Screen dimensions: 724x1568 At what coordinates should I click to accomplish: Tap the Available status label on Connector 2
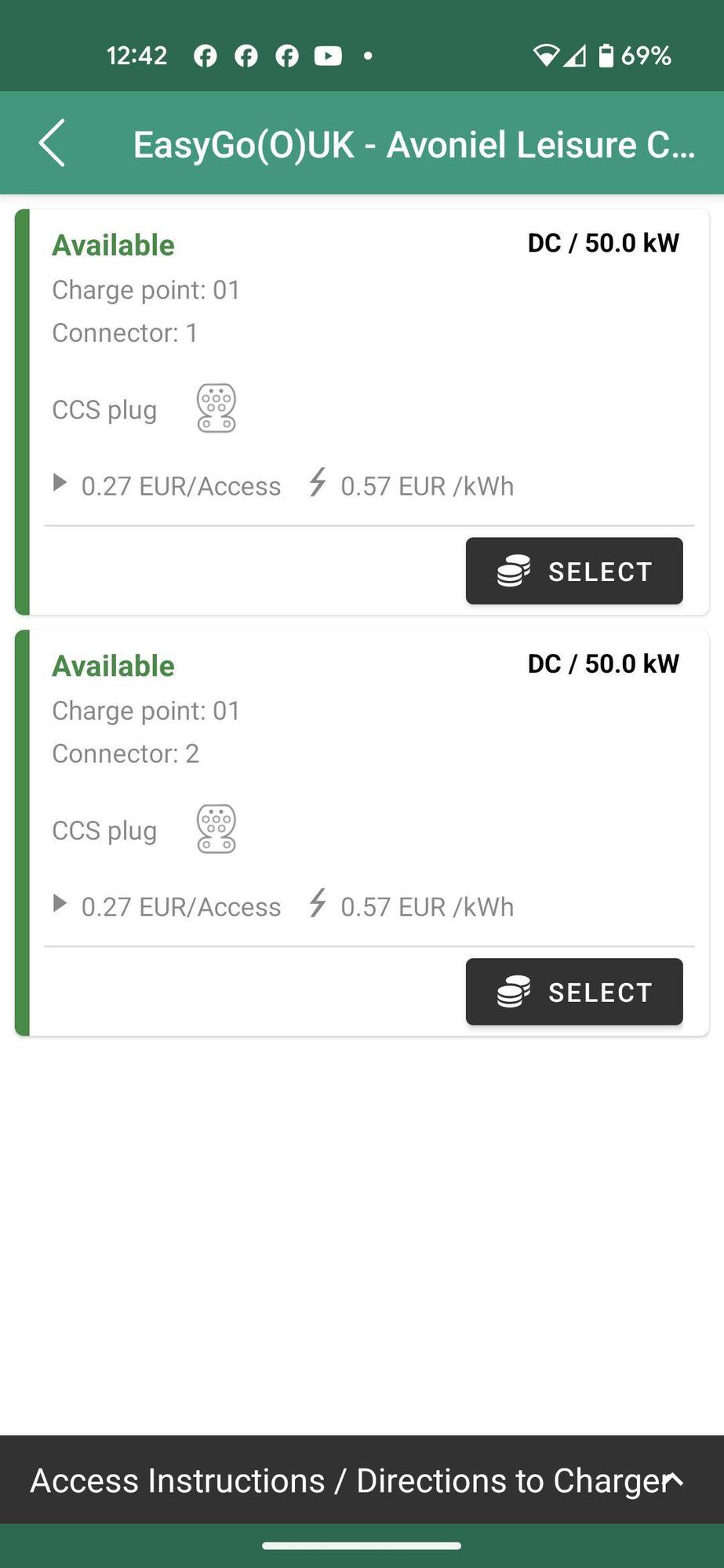click(x=113, y=665)
